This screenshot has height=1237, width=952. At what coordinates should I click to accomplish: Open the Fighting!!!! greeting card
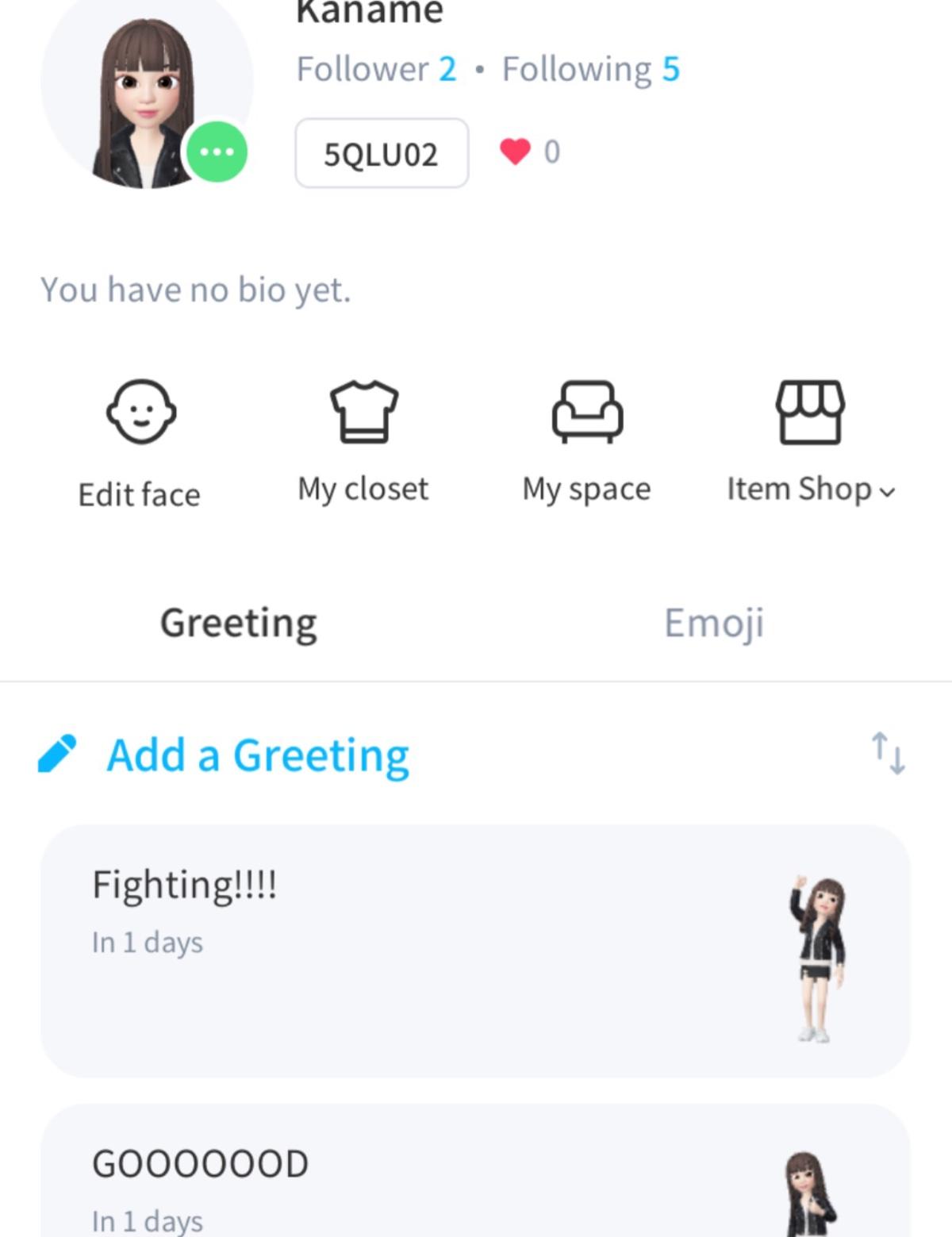tap(474, 951)
